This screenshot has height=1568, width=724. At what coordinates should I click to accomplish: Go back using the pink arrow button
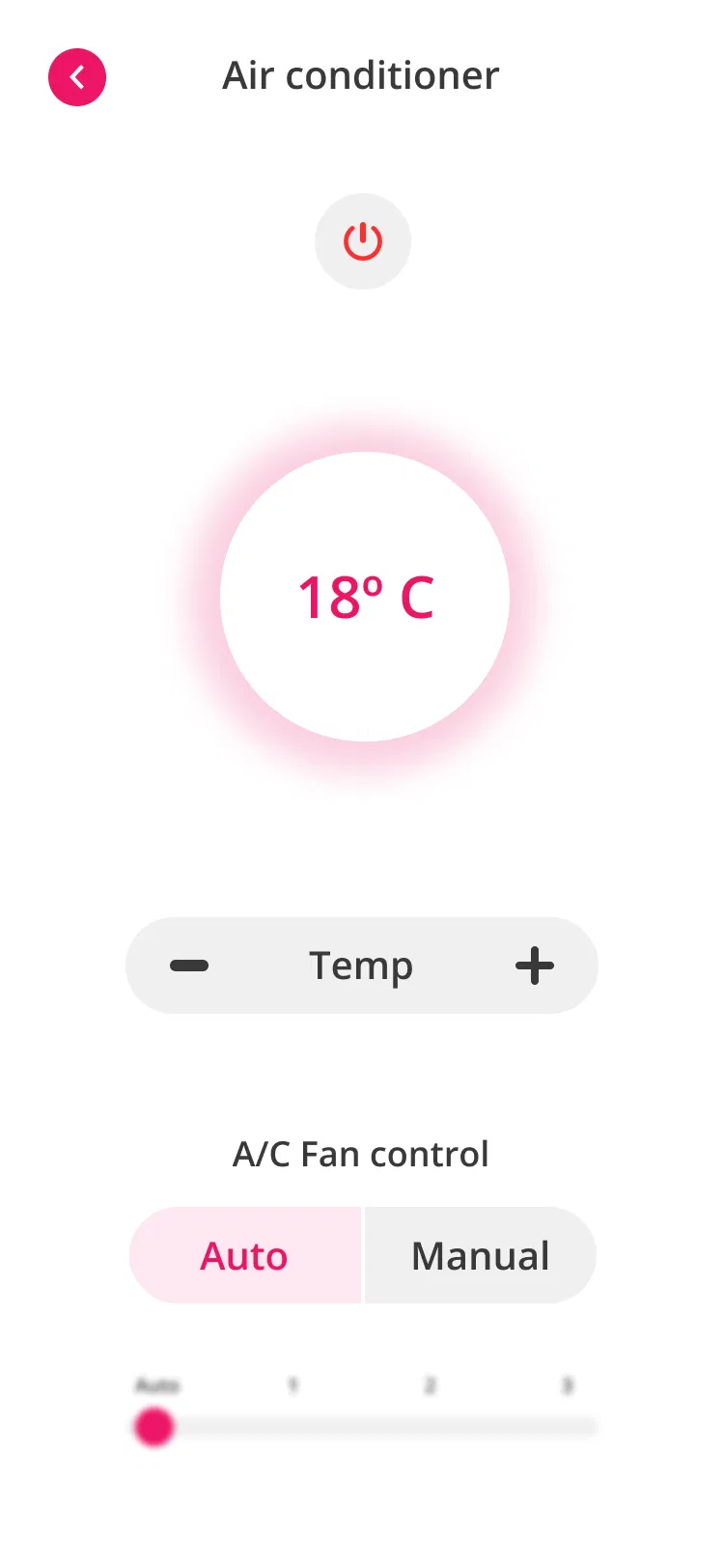coord(77,77)
